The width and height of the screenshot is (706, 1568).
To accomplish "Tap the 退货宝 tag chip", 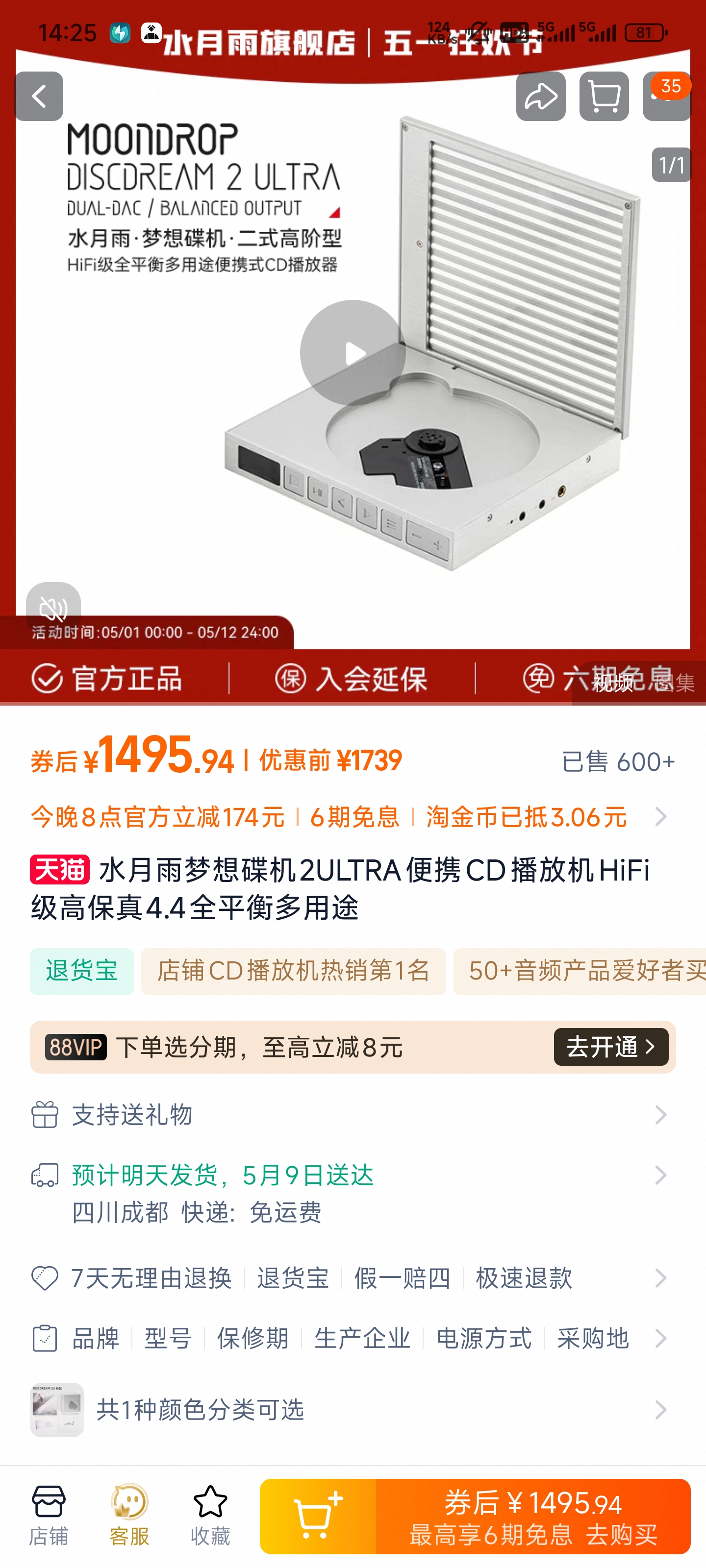I will [81, 971].
